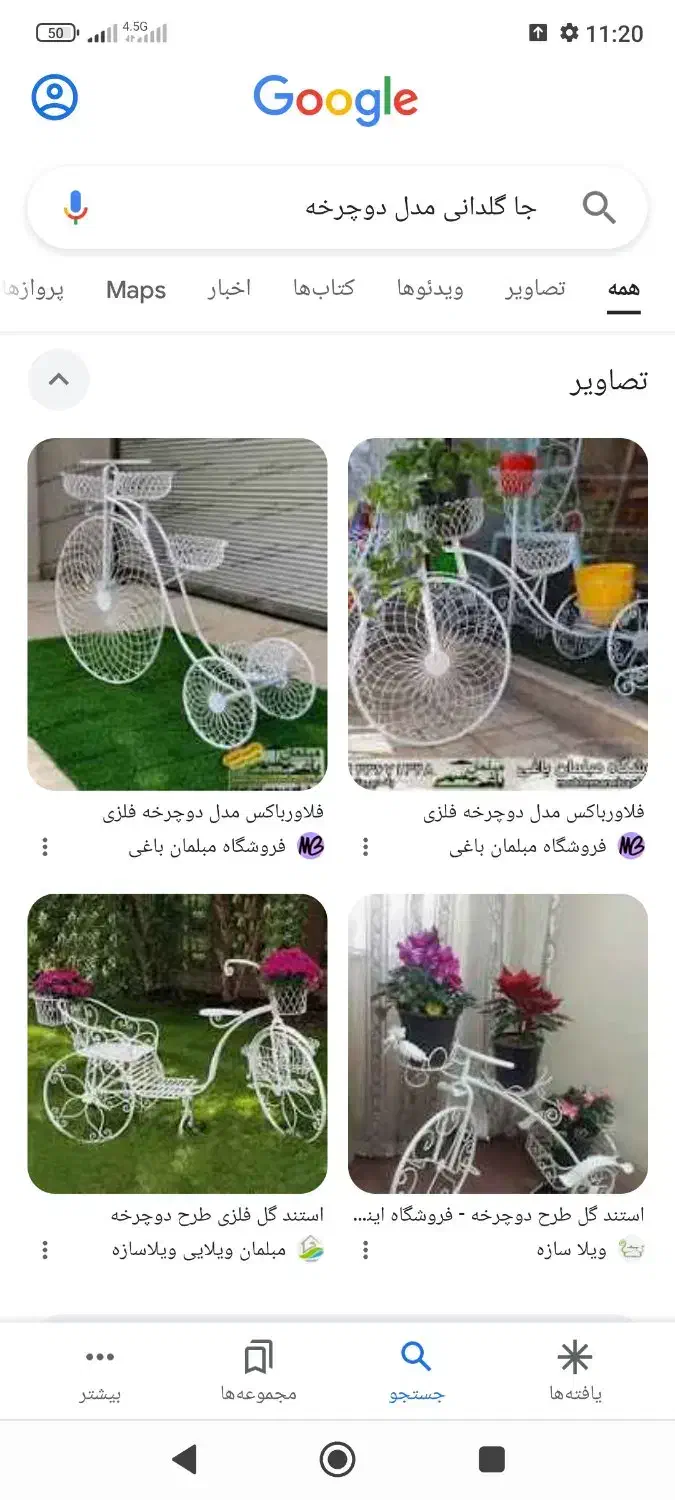
Task: Tap the magnifier icon in the search box
Action: (x=599, y=208)
